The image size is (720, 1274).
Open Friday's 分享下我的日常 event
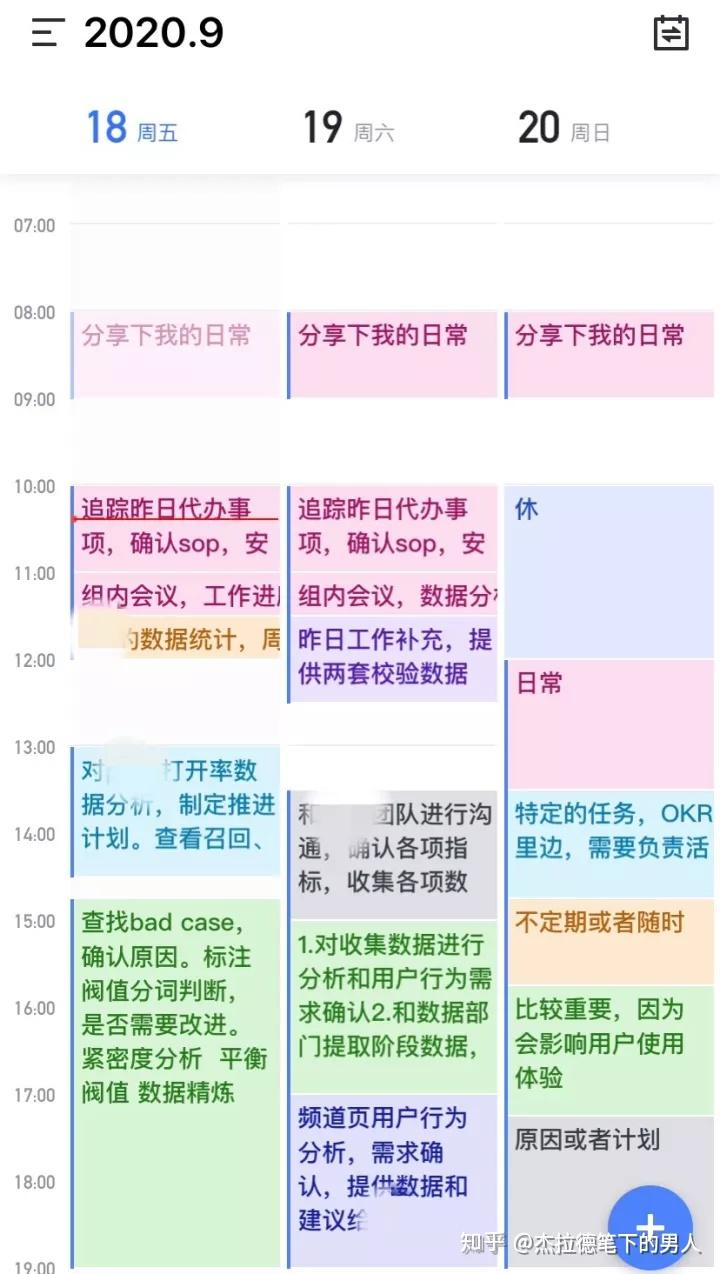(175, 355)
